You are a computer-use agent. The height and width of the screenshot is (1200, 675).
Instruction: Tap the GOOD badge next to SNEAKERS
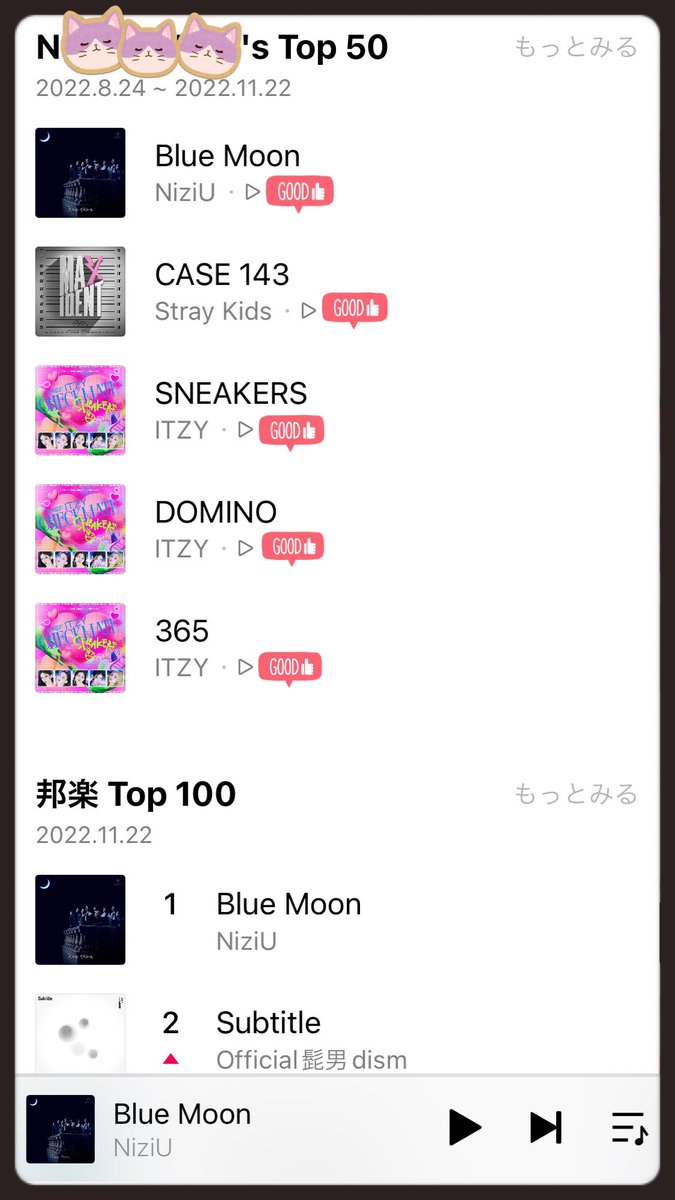coord(291,431)
